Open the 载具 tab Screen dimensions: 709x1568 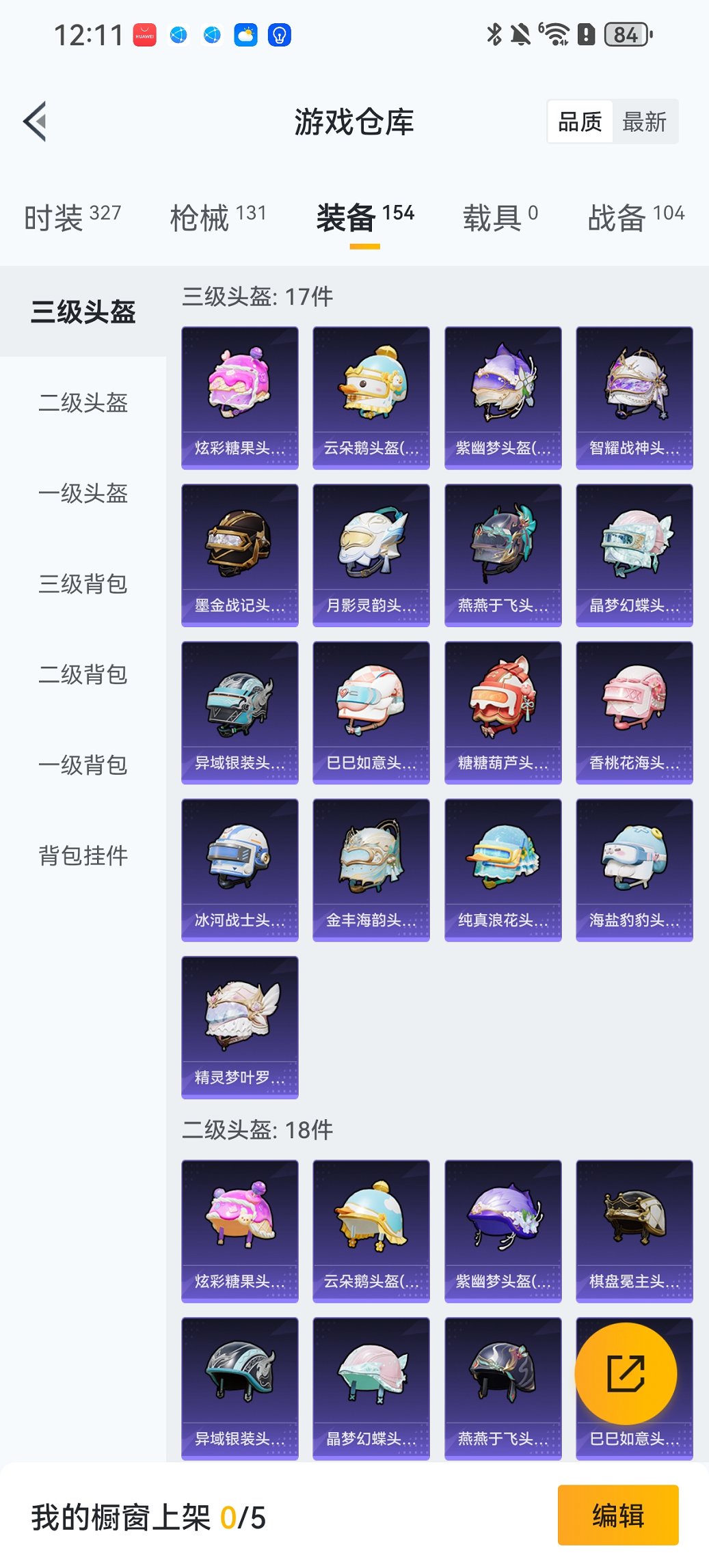point(500,217)
